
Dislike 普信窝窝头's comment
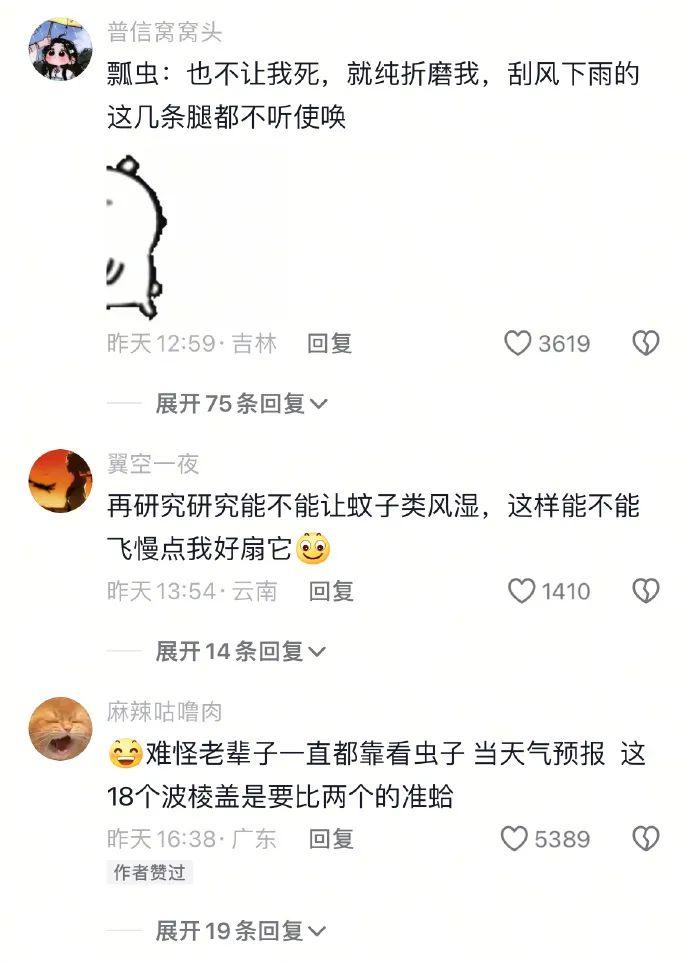646,344
